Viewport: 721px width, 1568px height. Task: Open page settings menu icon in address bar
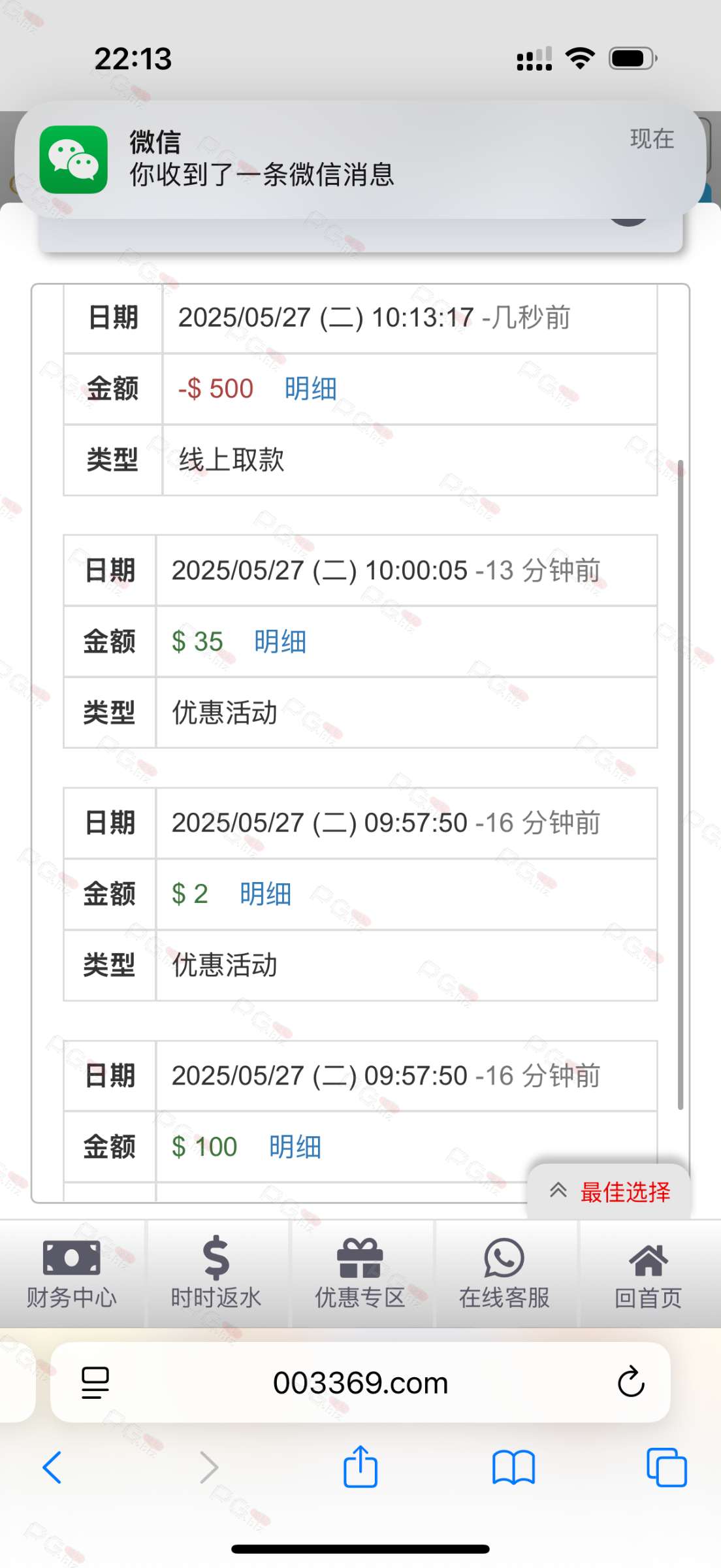tap(95, 1382)
